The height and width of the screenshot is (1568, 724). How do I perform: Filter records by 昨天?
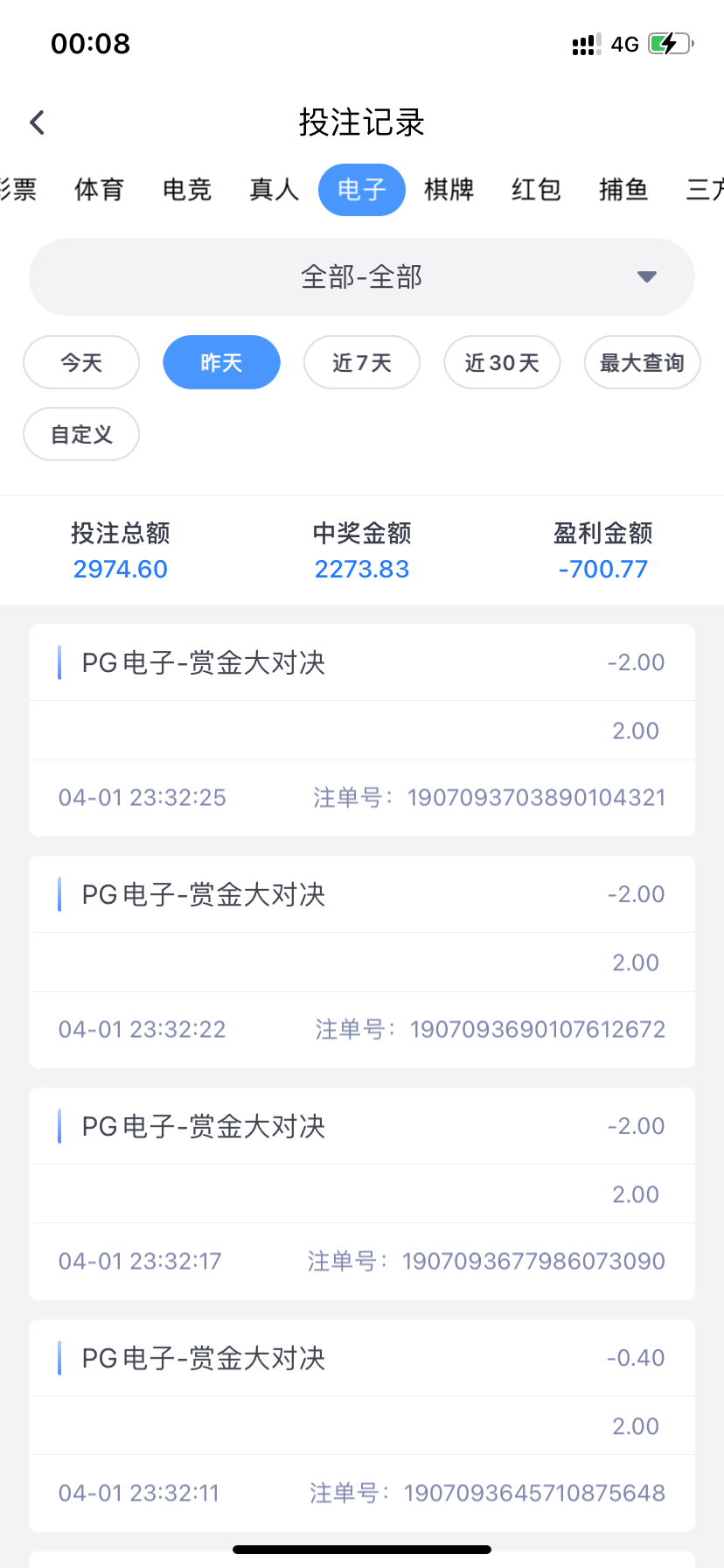coord(221,362)
